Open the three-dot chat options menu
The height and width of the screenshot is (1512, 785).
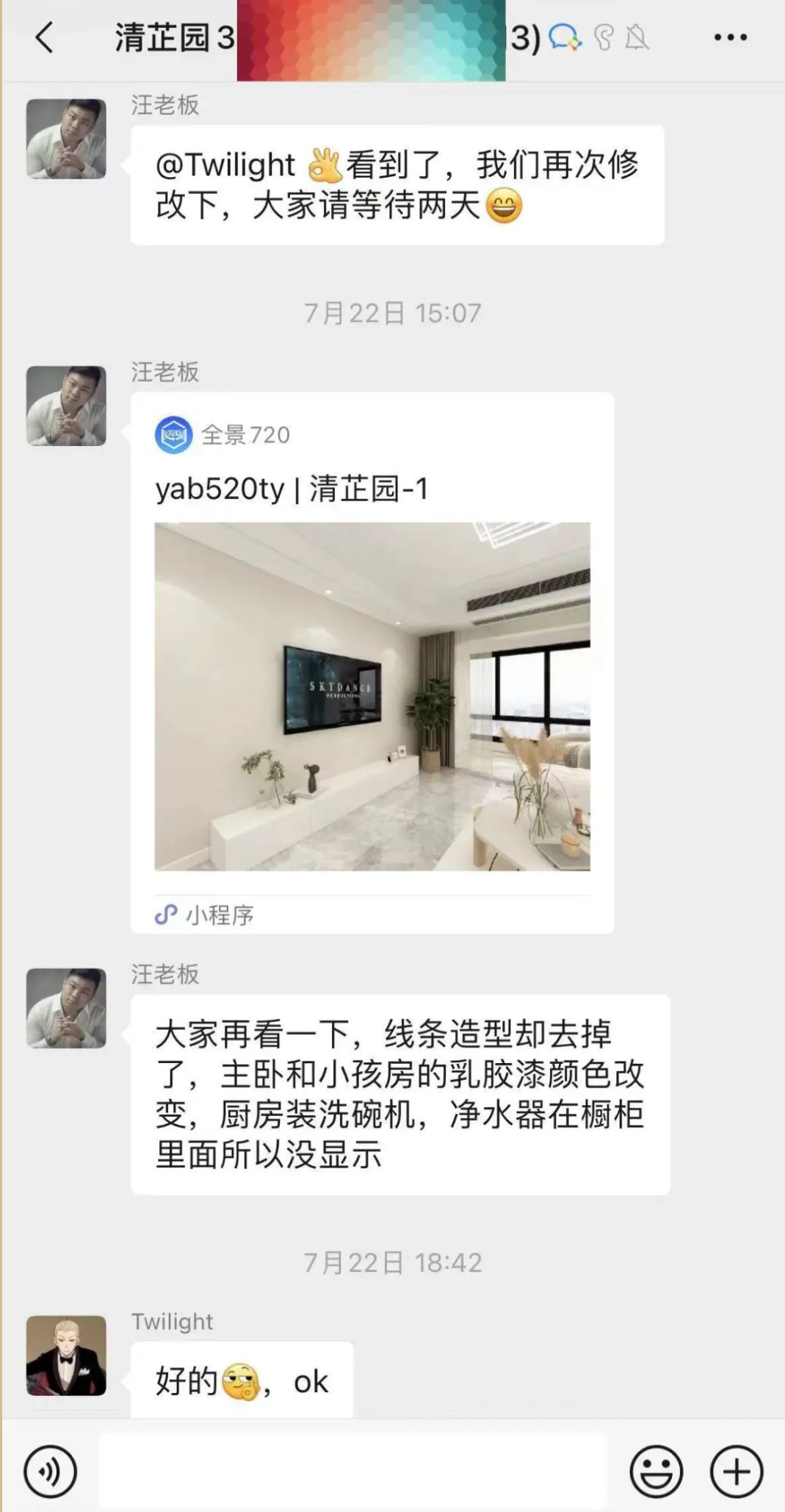(730, 37)
